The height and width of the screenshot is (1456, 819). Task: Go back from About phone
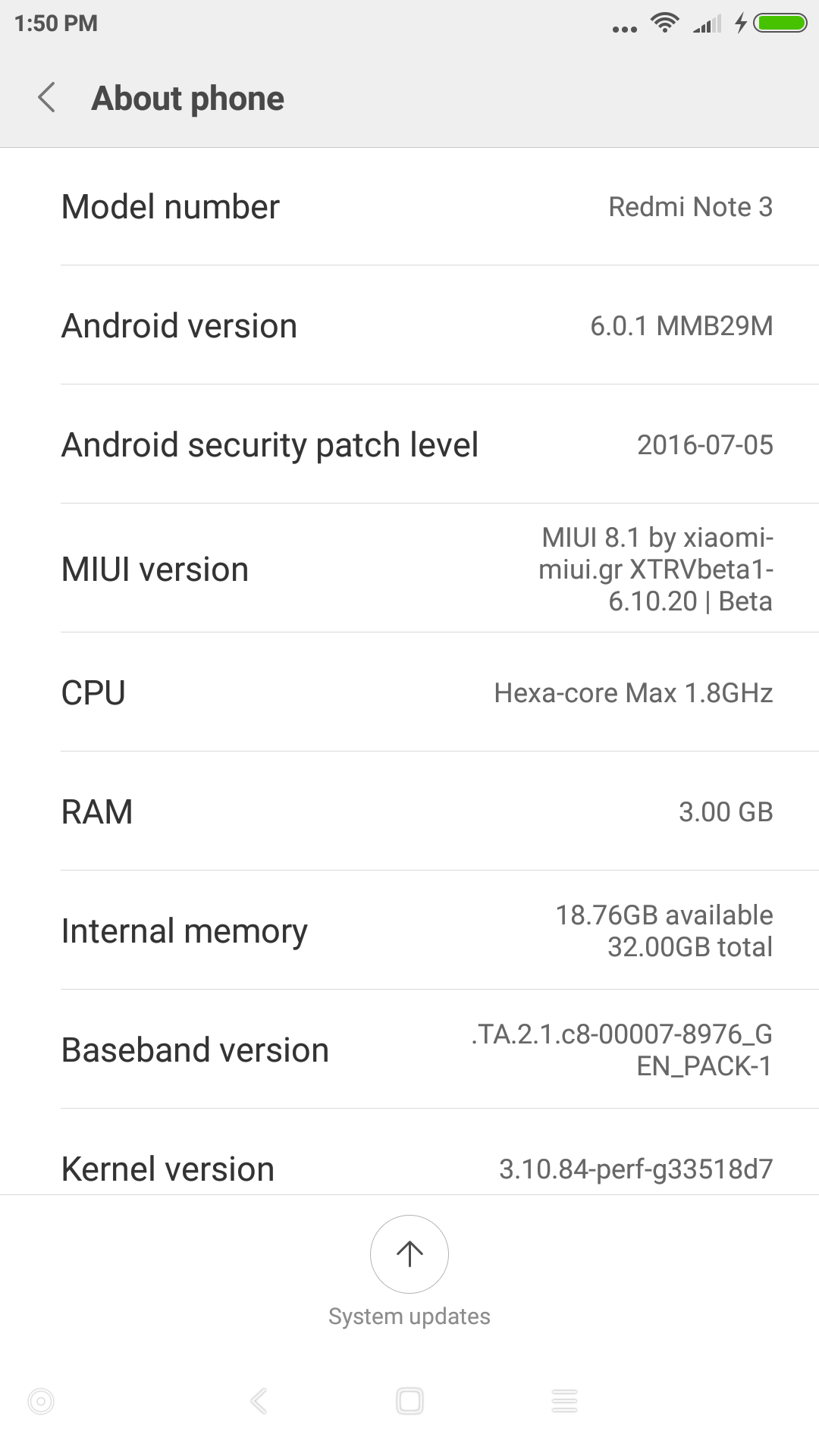47,98
